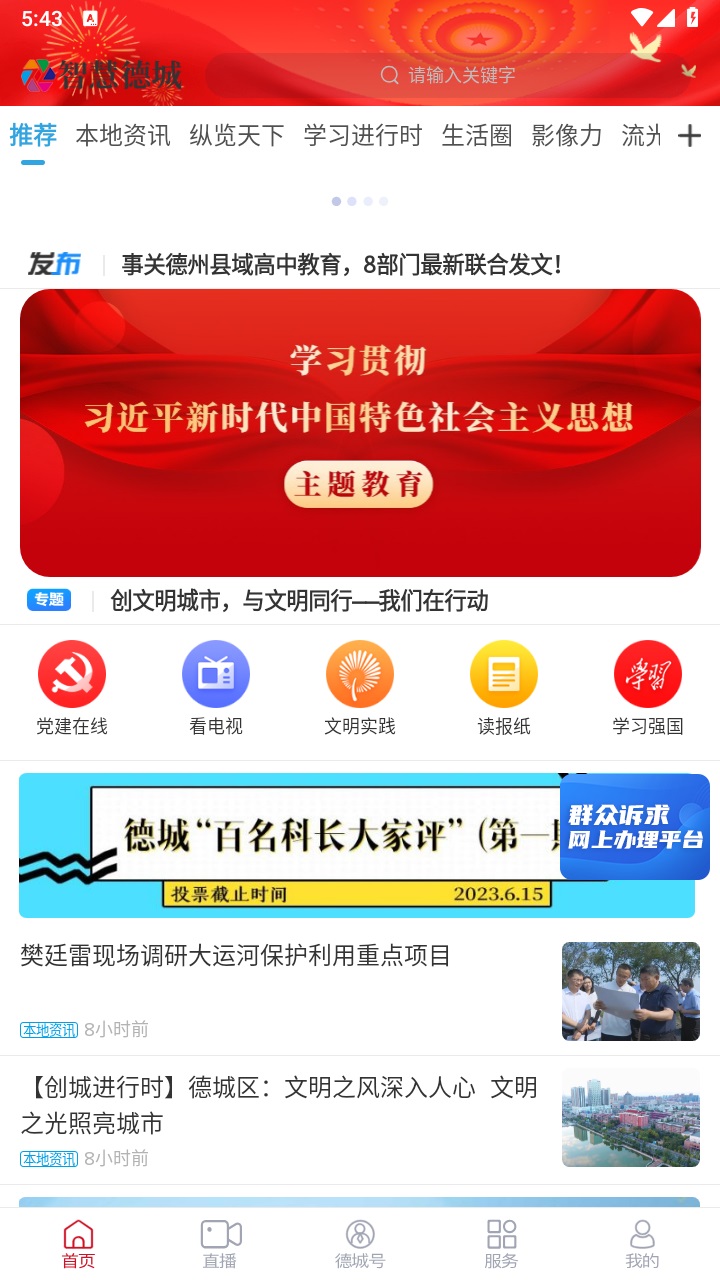Open the 我的 personal profile section
This screenshot has width=720, height=1280.
click(x=642, y=1244)
